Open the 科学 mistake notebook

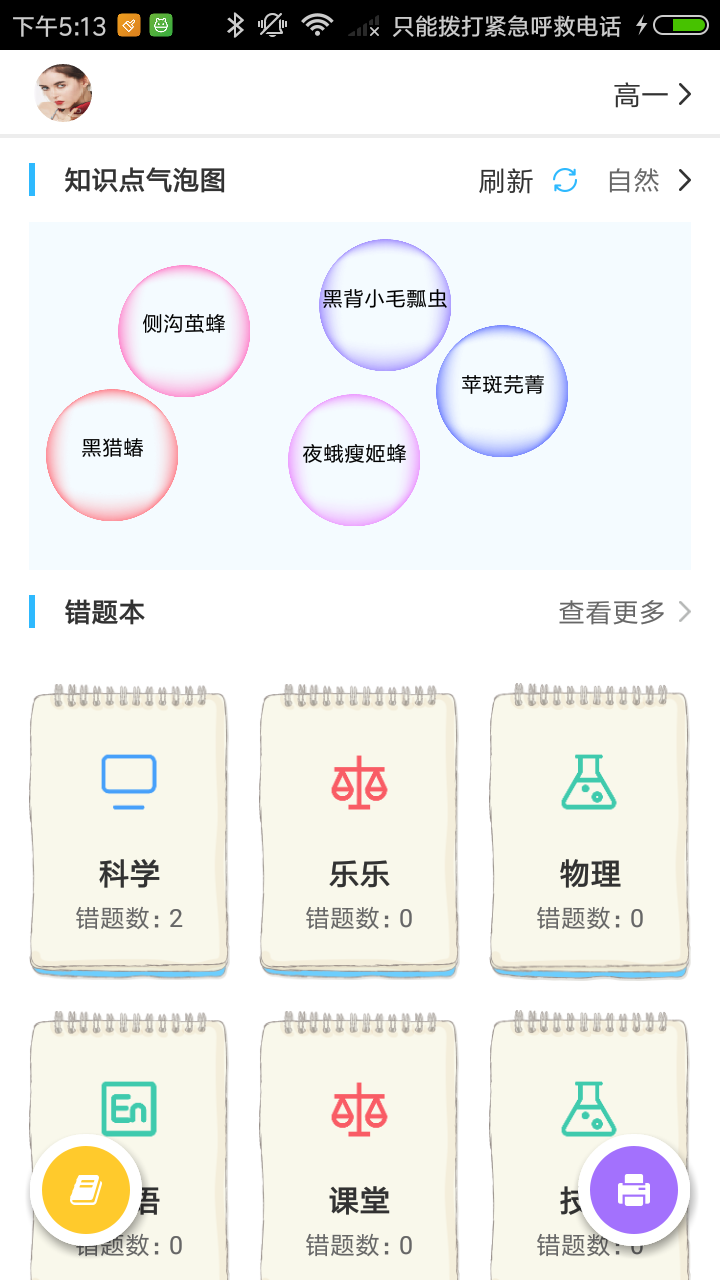coord(129,832)
